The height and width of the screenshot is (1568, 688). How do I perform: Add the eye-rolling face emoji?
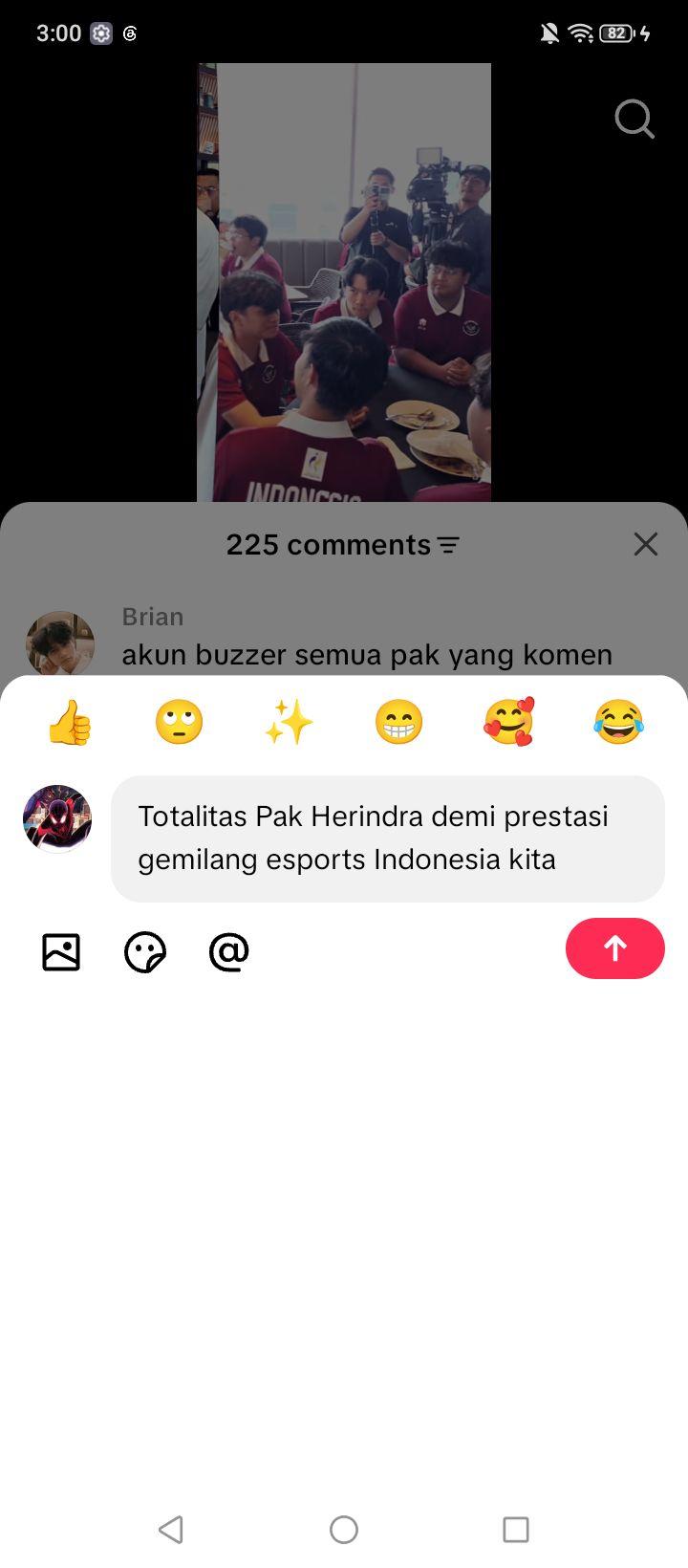point(179,722)
